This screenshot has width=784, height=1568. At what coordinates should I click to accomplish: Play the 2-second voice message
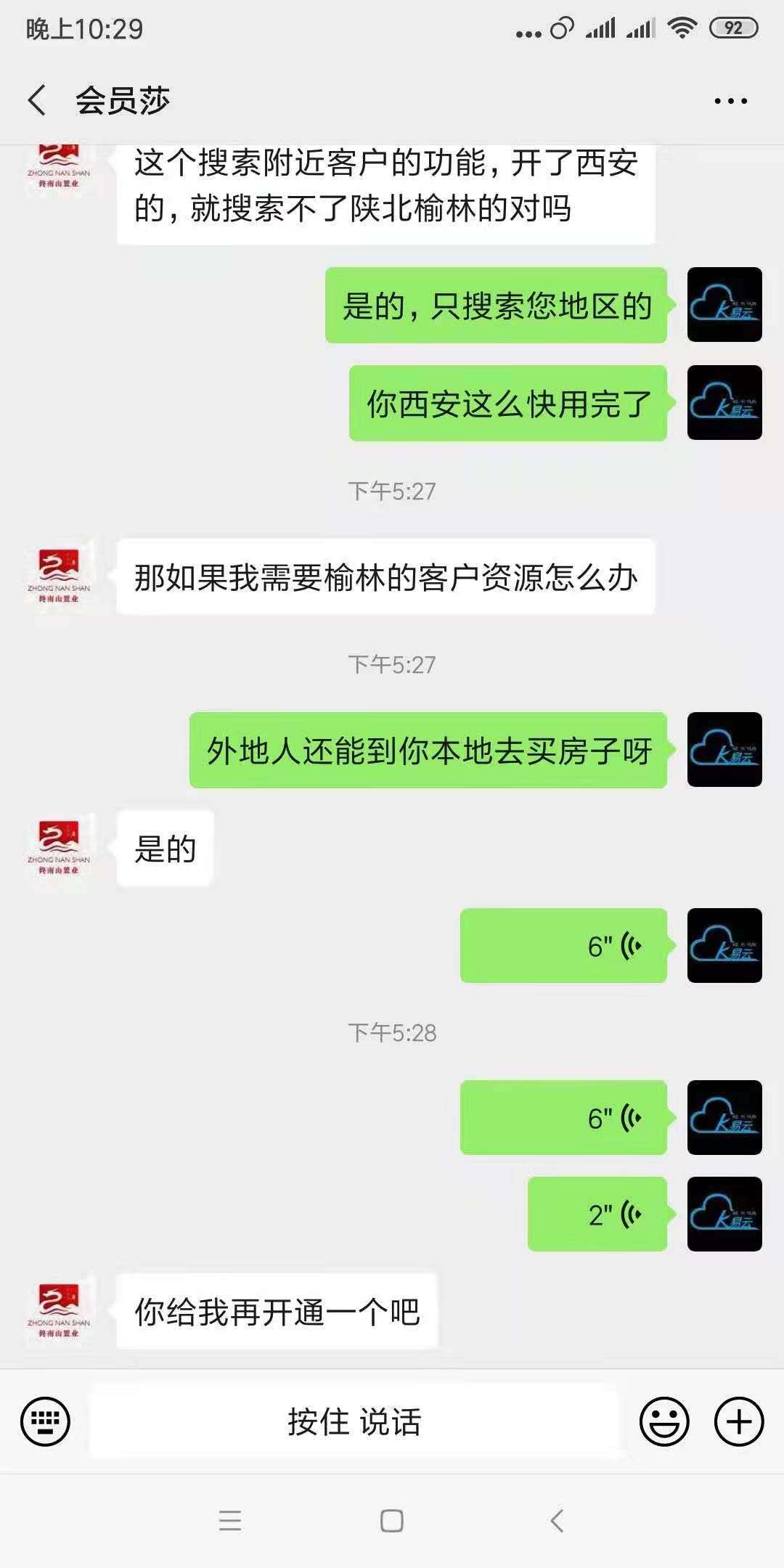coord(597,1214)
